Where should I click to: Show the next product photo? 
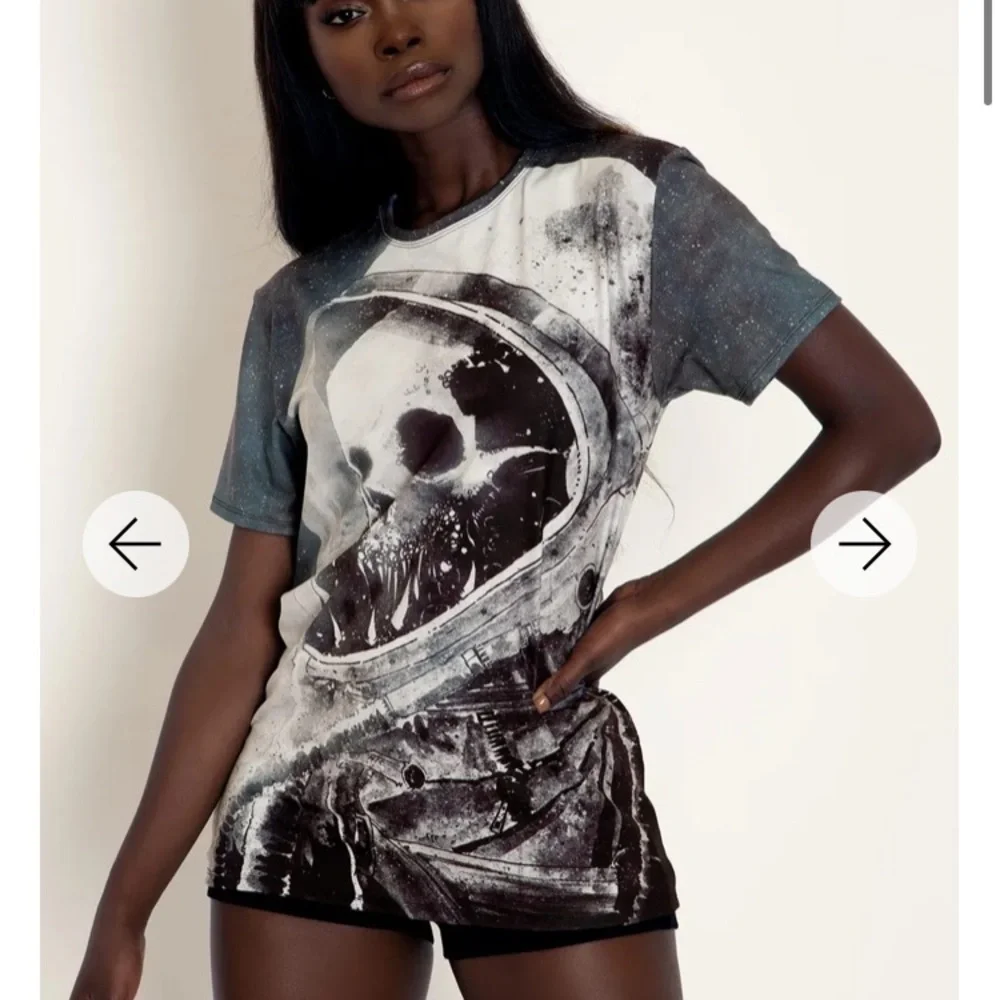click(864, 544)
